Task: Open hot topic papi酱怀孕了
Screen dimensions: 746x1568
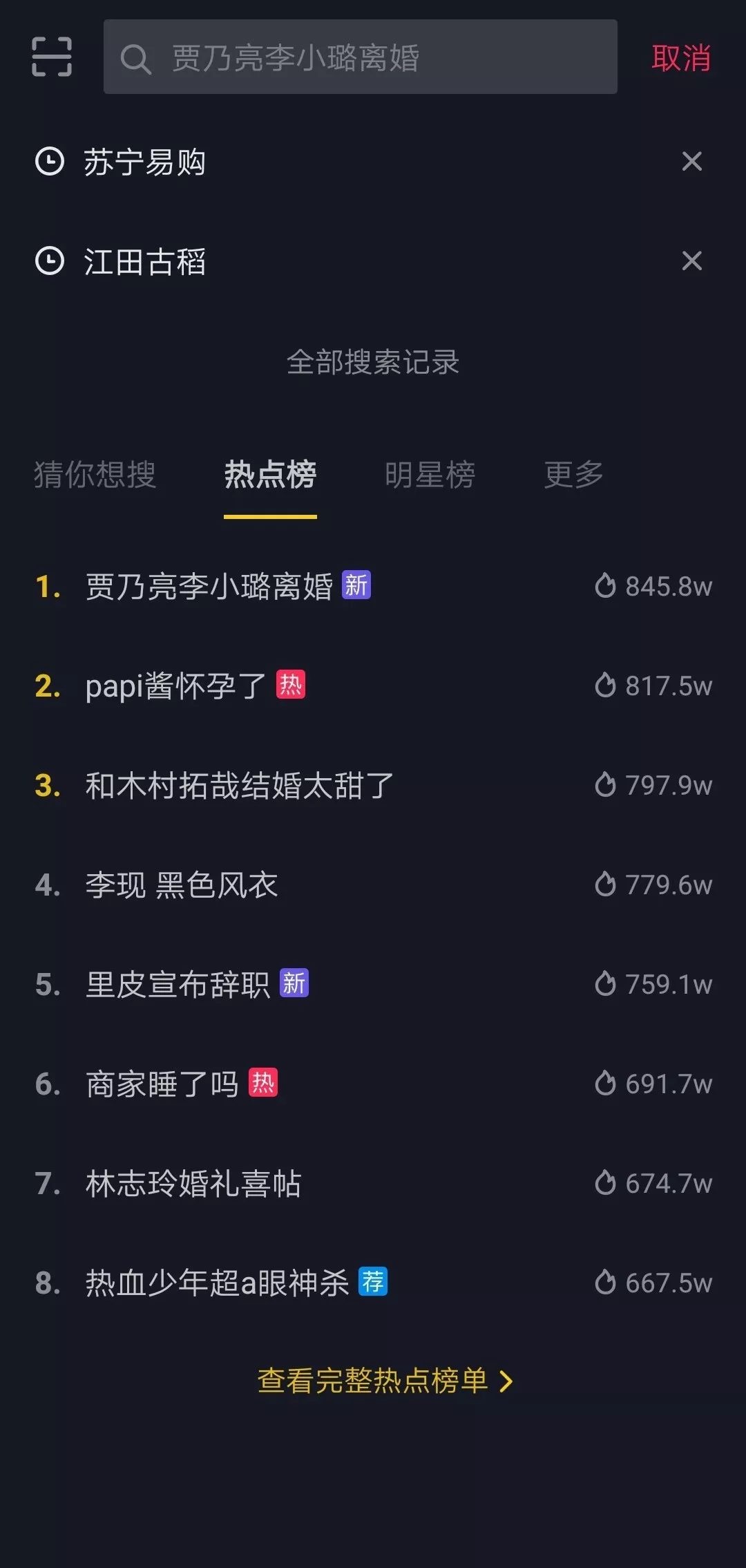Action: pyautogui.click(x=373, y=686)
